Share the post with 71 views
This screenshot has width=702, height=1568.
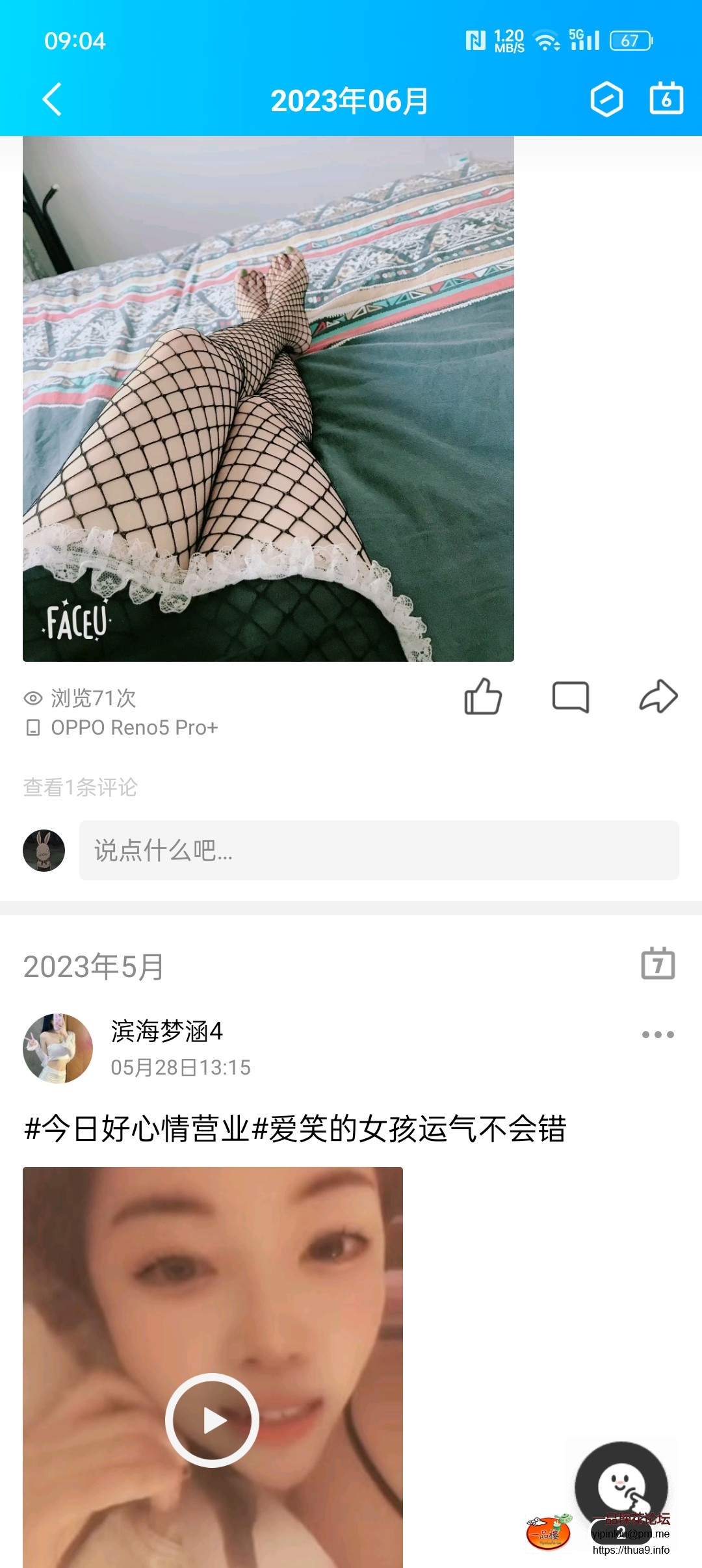658,697
